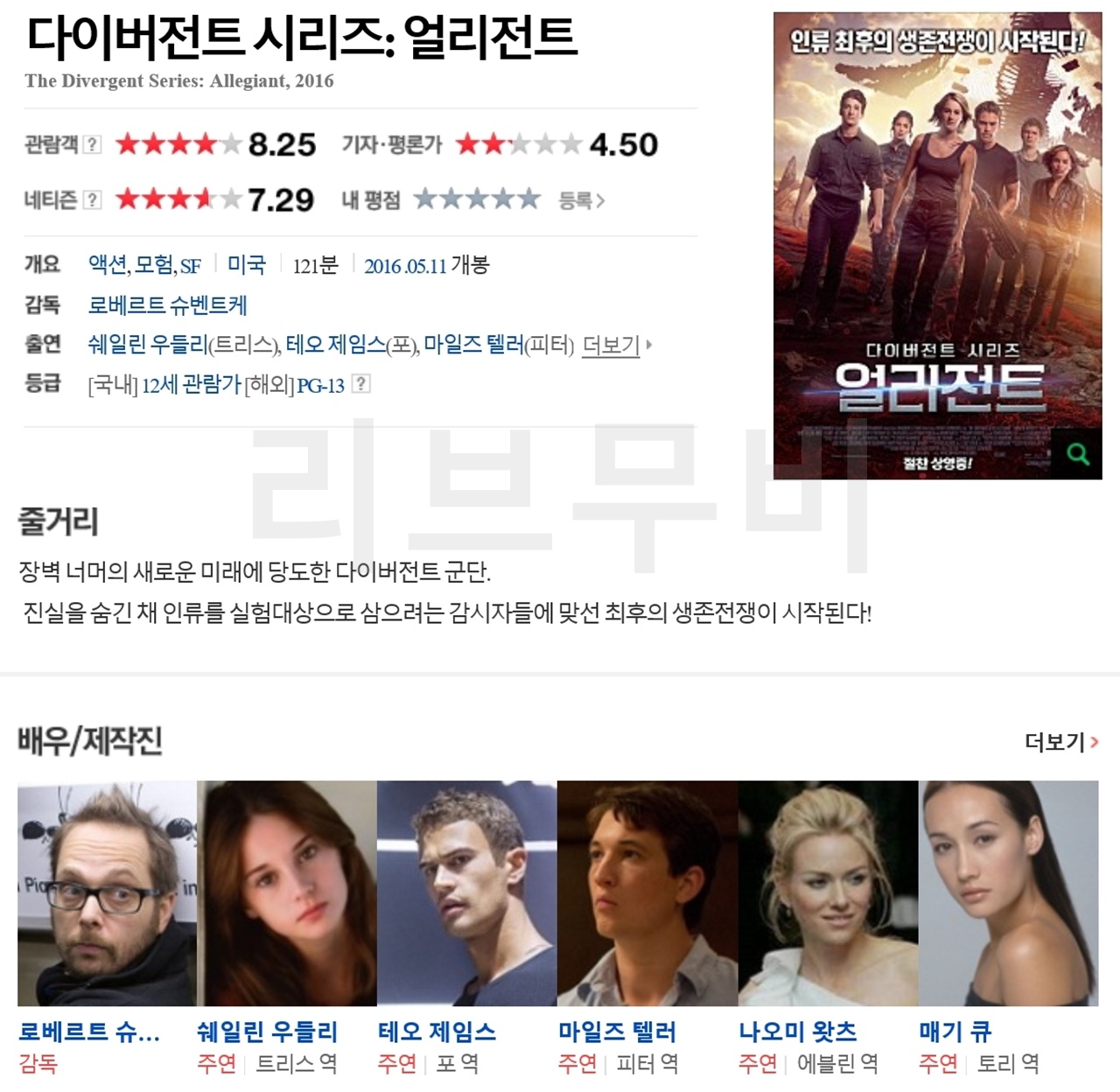Open the 12세 관람가 rating link
The height and width of the screenshot is (1092, 1120).
click(x=191, y=385)
